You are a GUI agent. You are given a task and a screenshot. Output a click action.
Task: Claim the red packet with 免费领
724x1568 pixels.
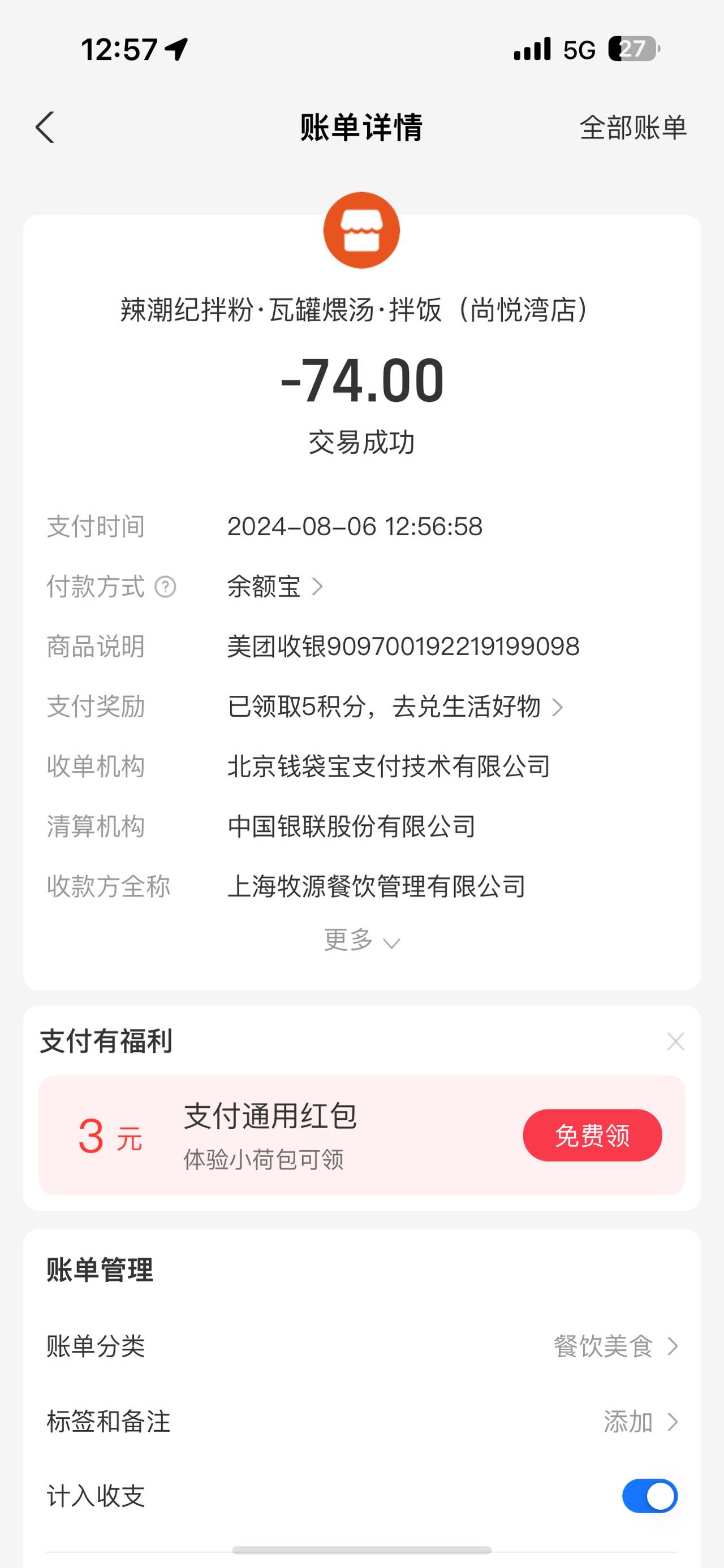(x=592, y=1135)
